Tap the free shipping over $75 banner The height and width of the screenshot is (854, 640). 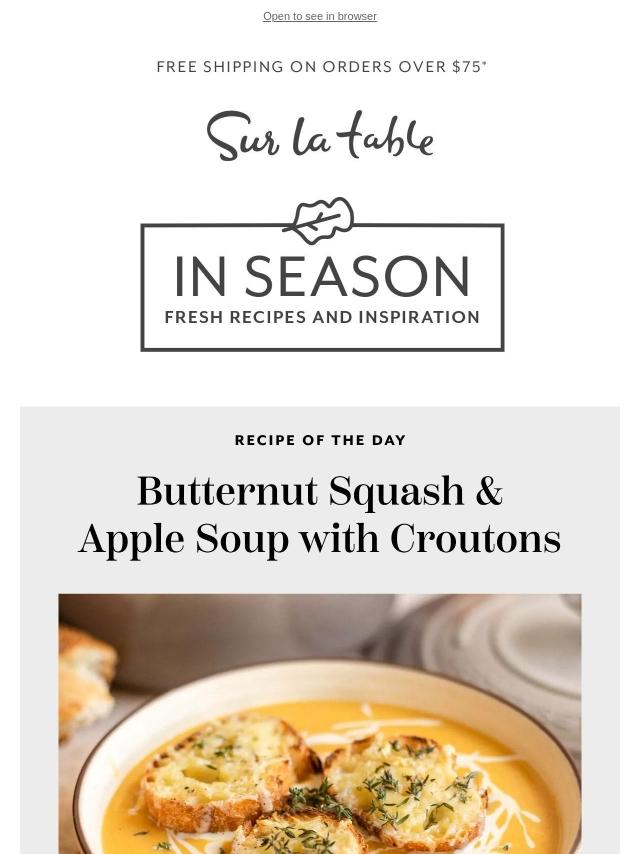coord(321,67)
